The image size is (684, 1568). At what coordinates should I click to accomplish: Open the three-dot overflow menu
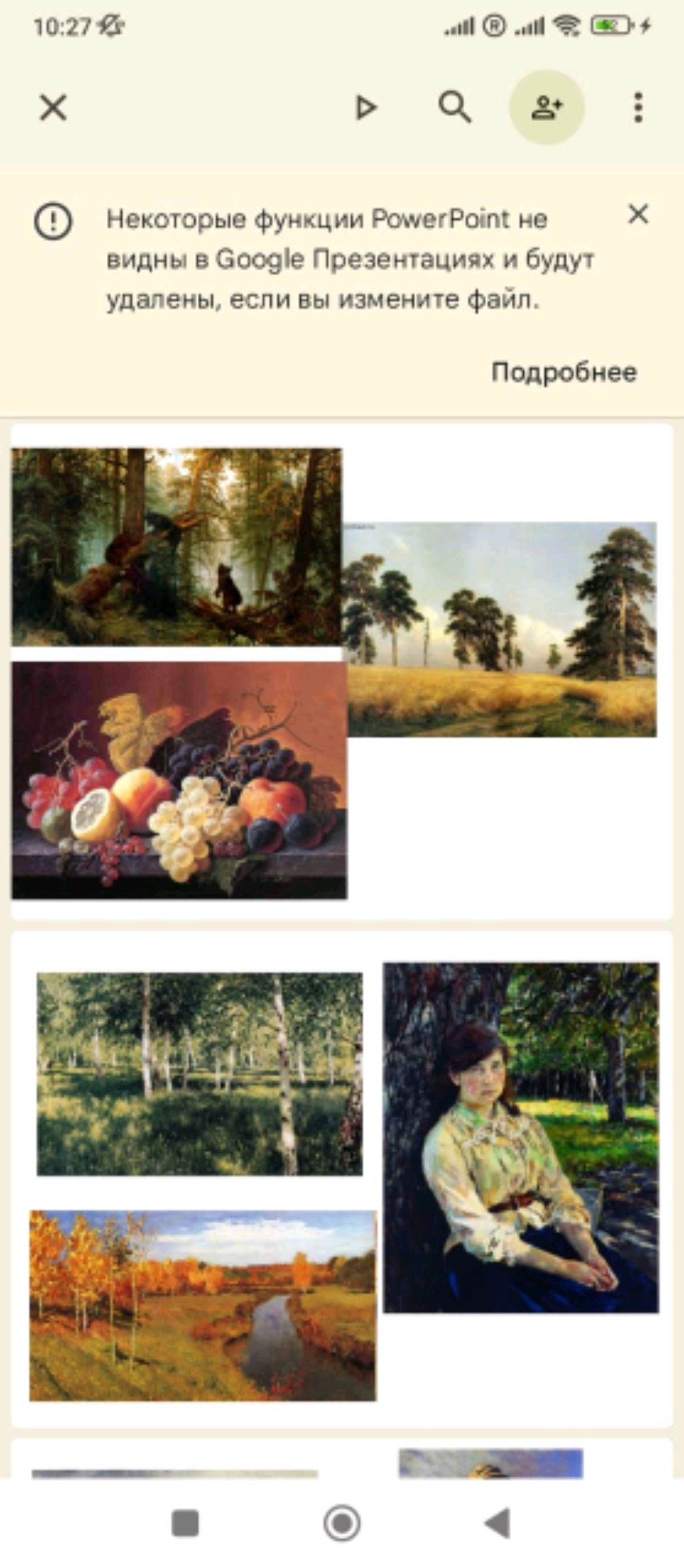point(638,108)
